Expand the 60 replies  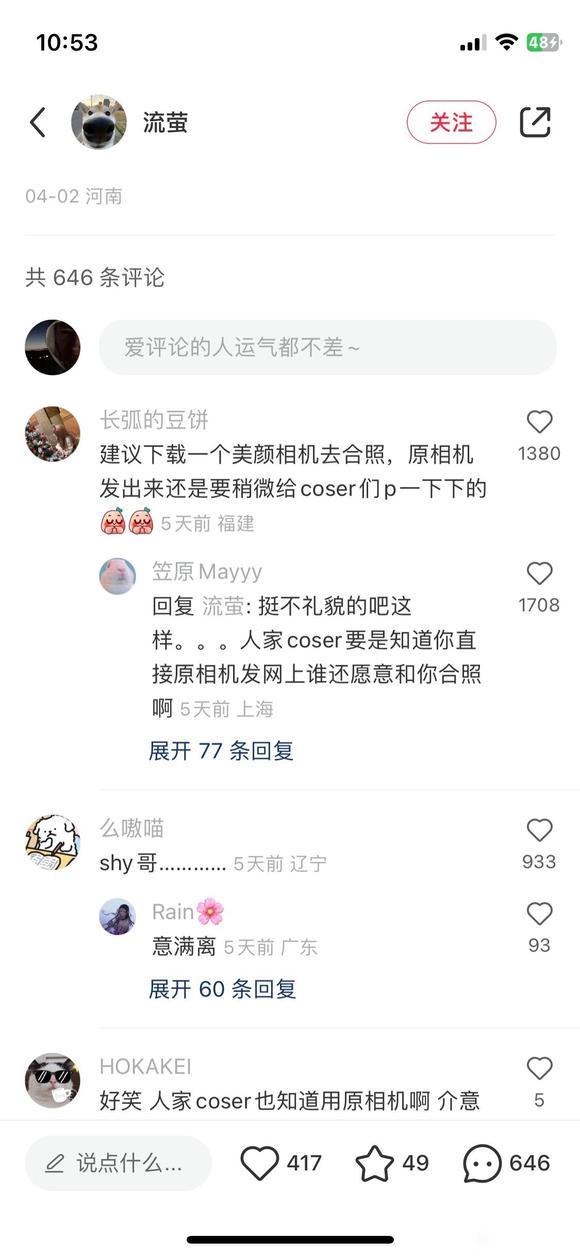(222, 989)
